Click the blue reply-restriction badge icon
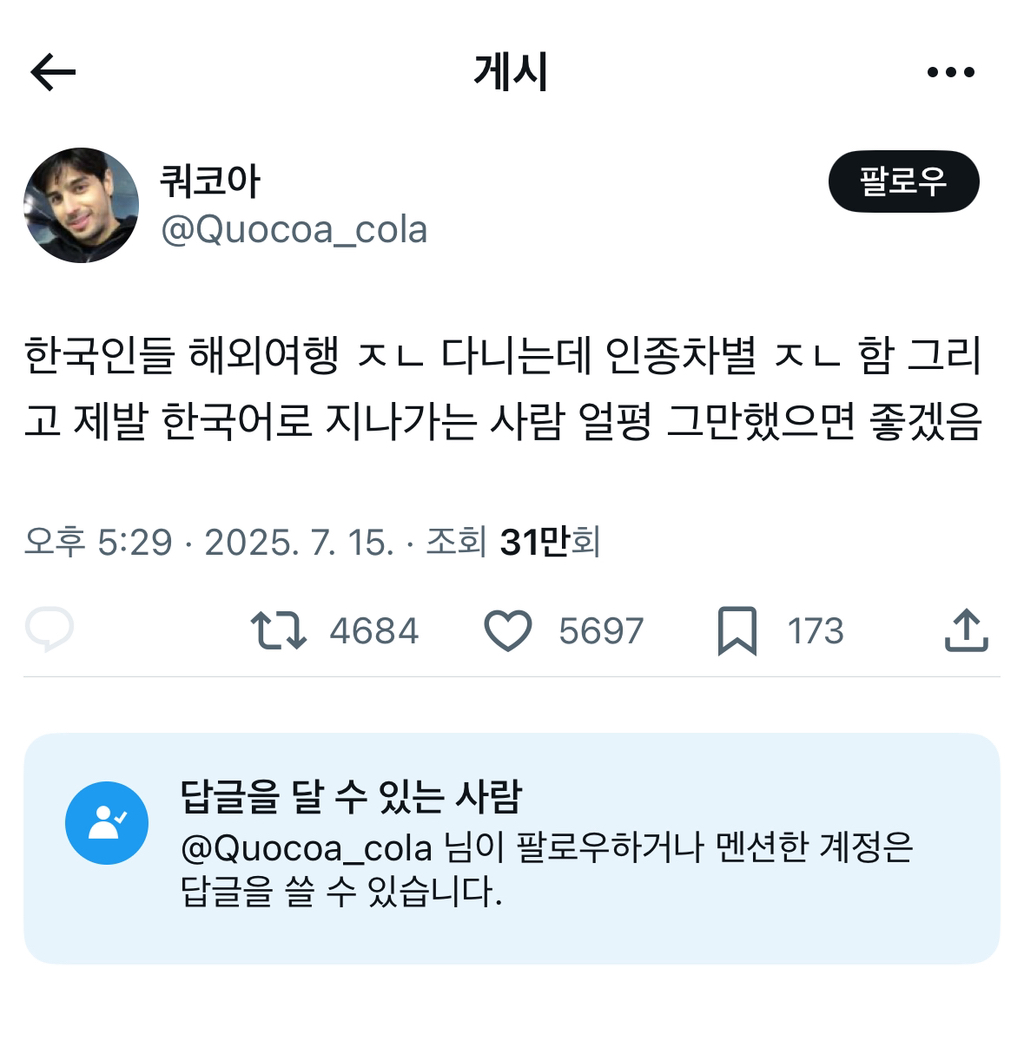The height and width of the screenshot is (1041, 1024). tap(107, 822)
